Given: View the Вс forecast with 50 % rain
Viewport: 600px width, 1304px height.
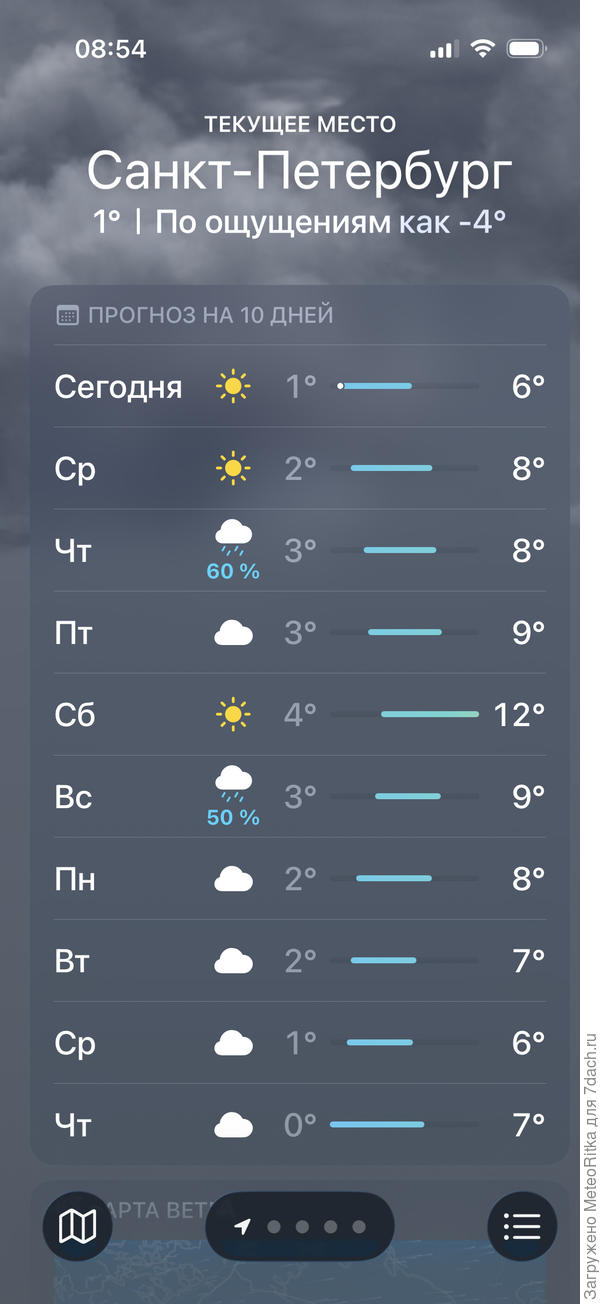Looking at the screenshot, I should click(x=300, y=797).
